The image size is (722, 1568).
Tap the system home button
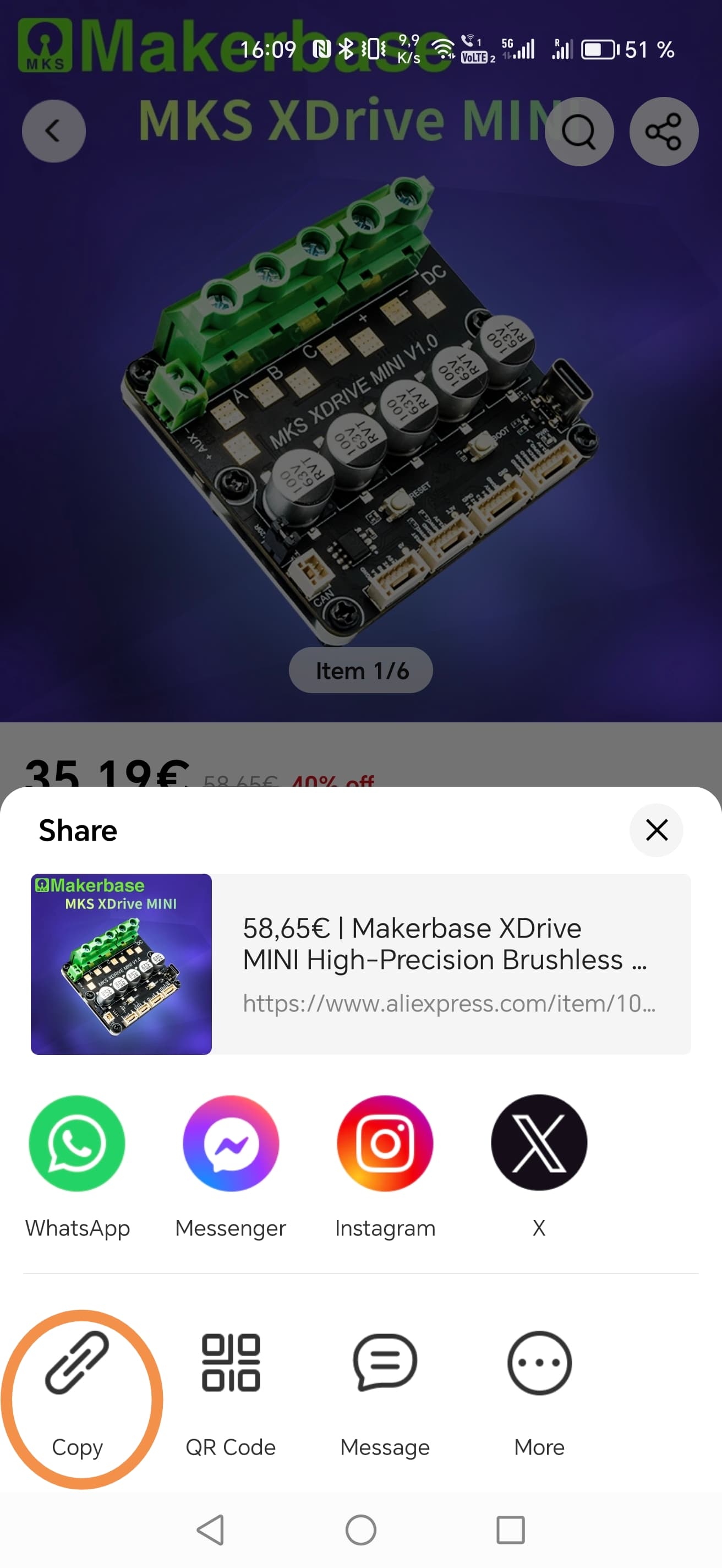(x=360, y=1530)
